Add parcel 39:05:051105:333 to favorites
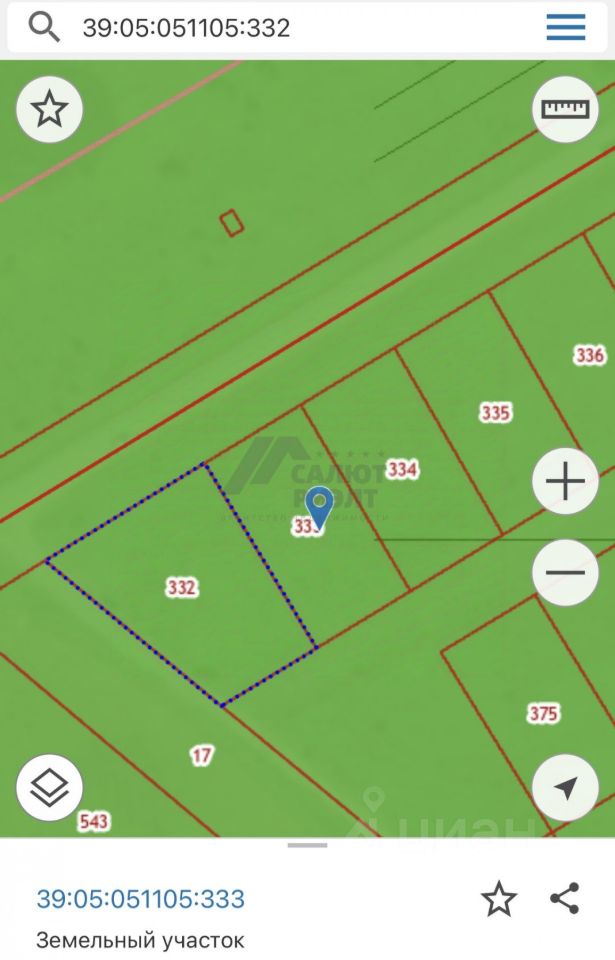The width and height of the screenshot is (615, 960). click(499, 899)
